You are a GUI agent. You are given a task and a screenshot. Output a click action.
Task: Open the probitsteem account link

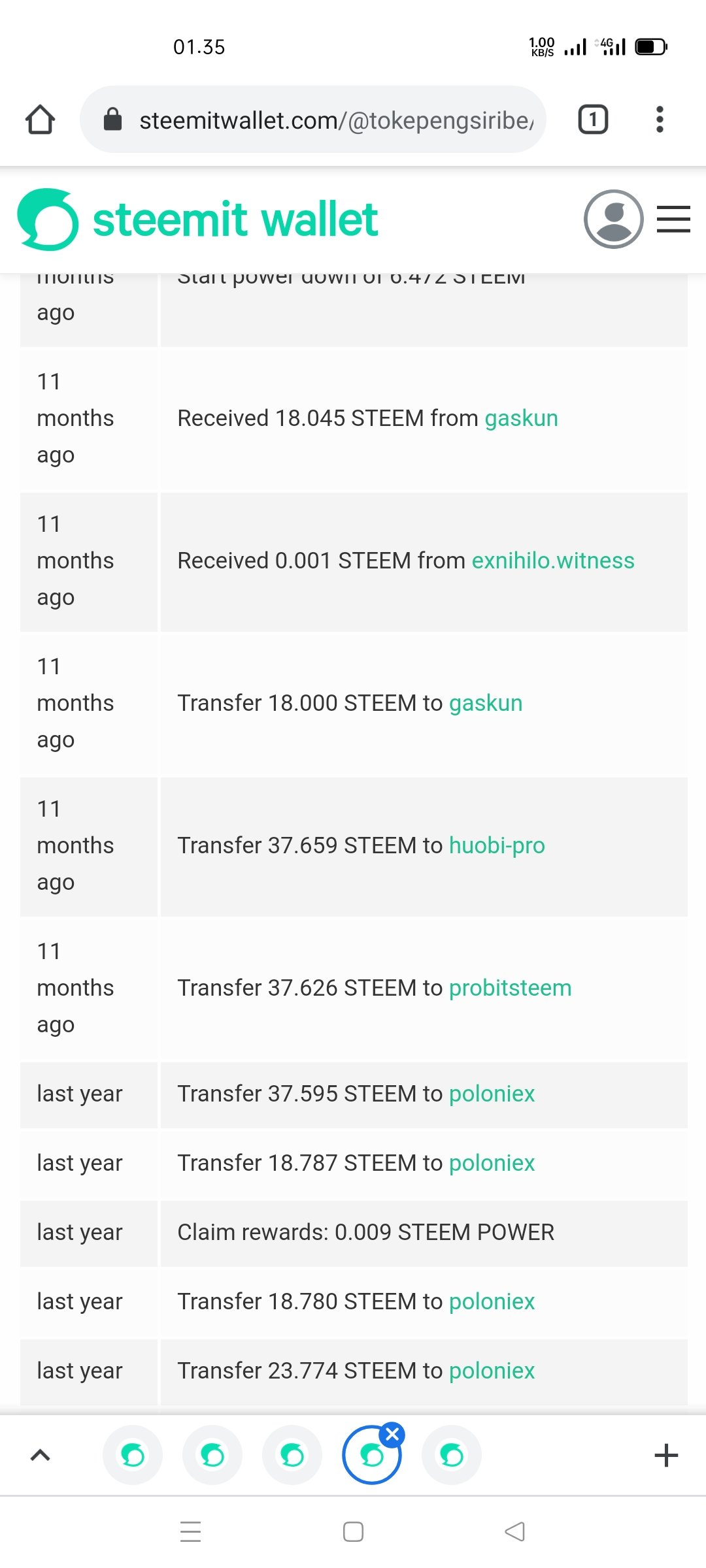click(x=510, y=988)
